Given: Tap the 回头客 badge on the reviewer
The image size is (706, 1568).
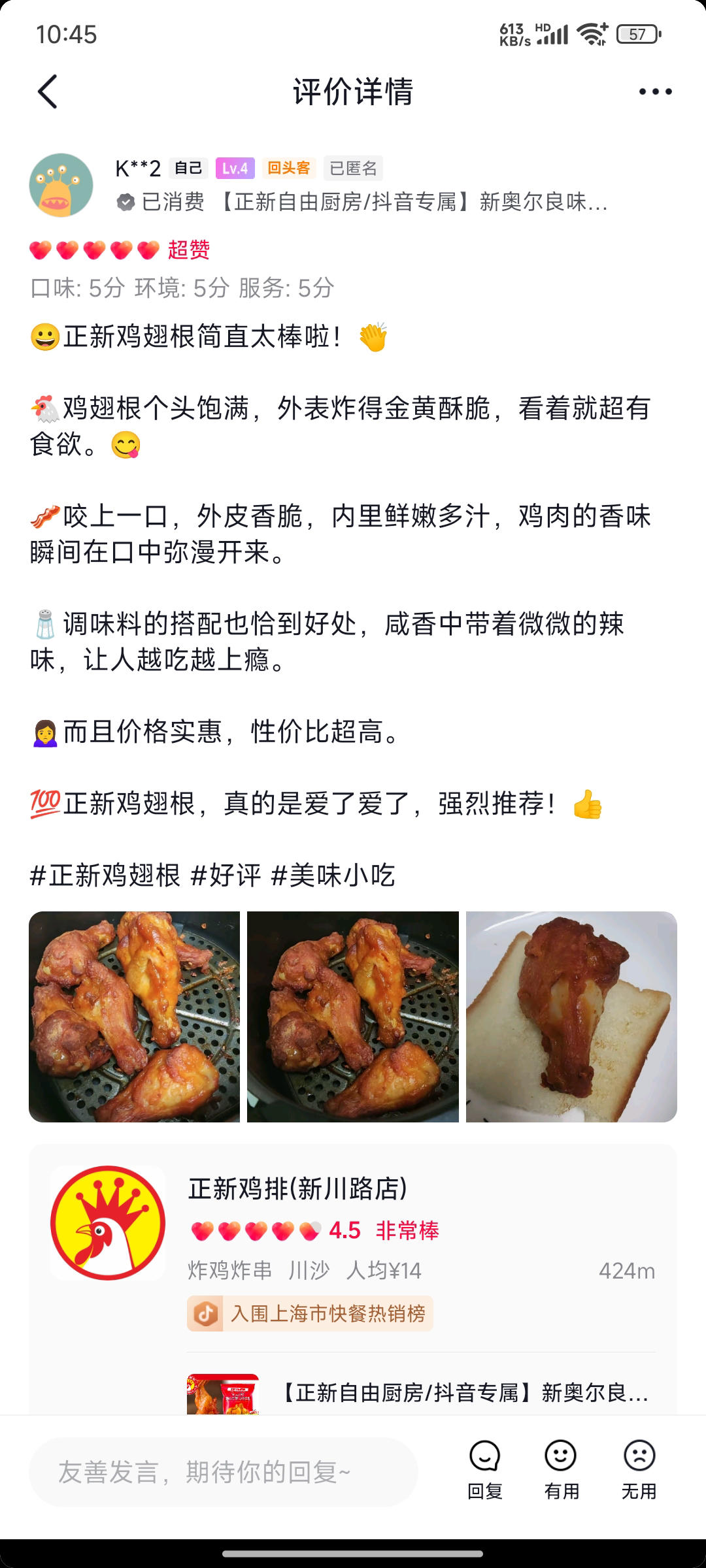Looking at the screenshot, I should pos(290,168).
